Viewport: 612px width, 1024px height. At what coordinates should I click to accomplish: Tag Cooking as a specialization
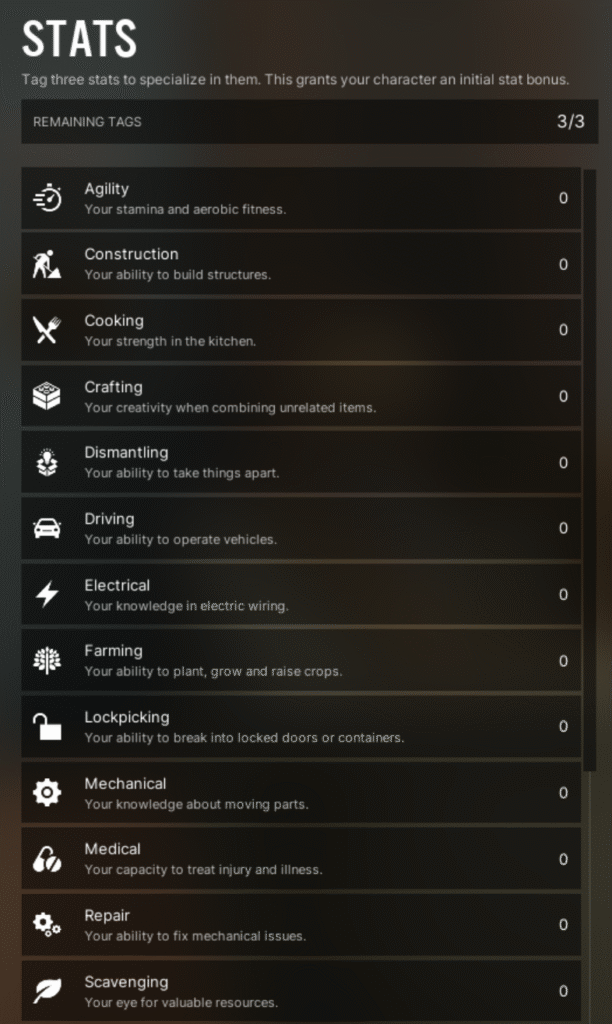tap(300, 330)
